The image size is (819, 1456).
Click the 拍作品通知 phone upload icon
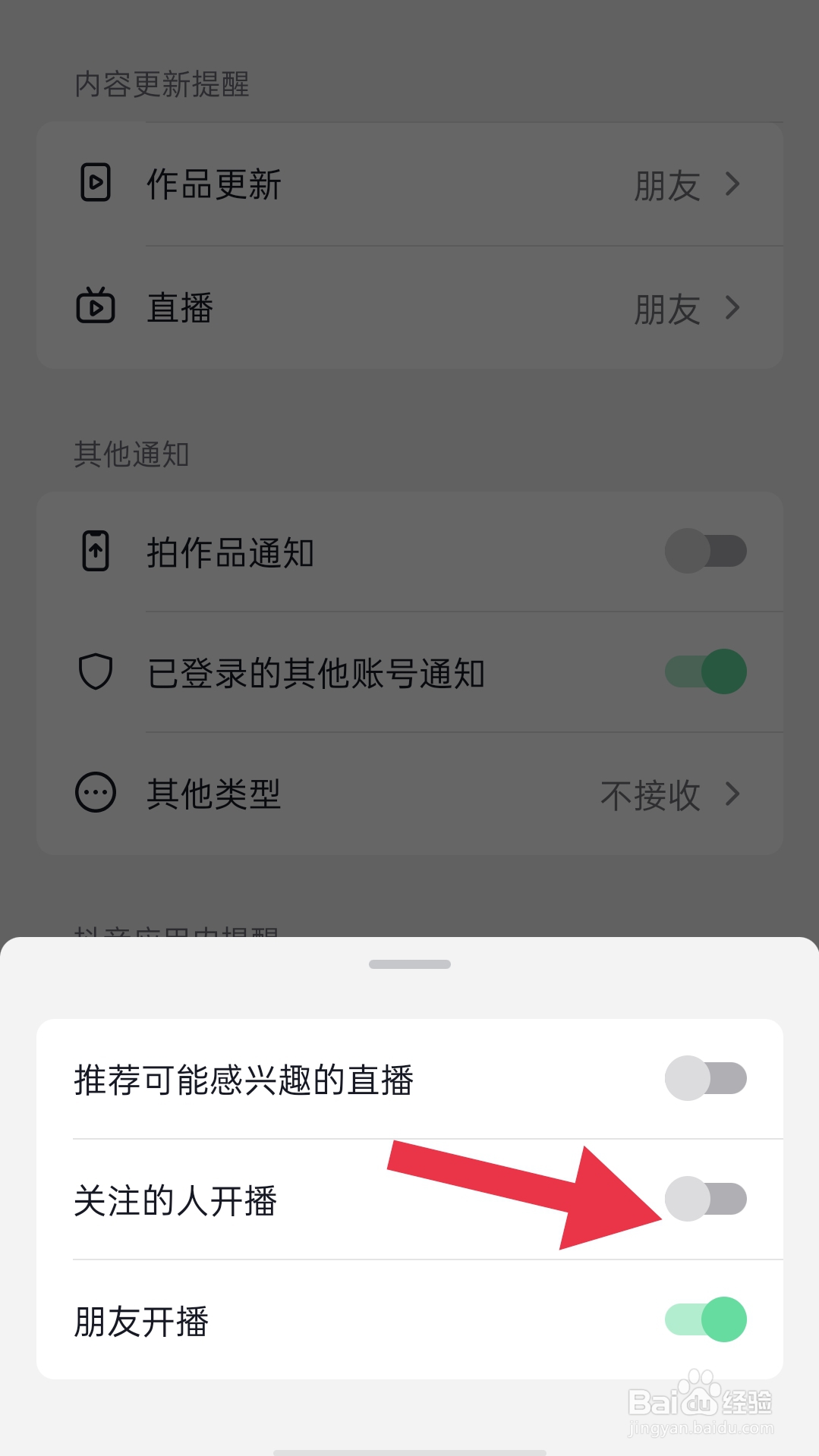tap(94, 551)
